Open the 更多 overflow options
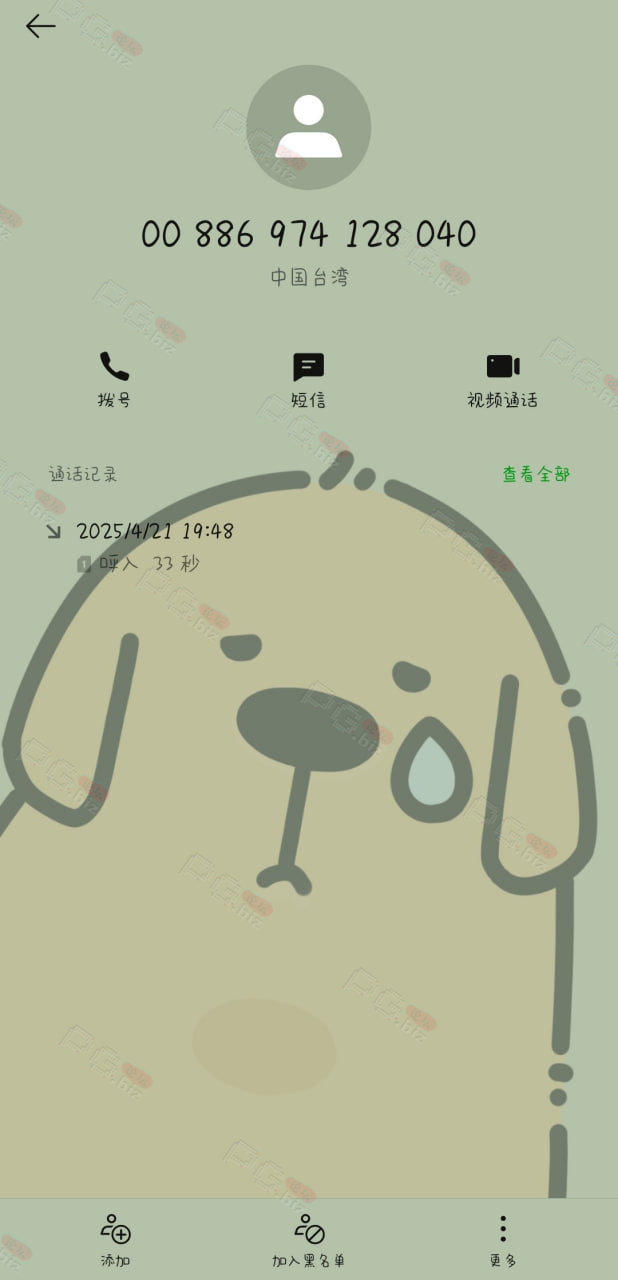This screenshot has width=618, height=1280. (x=503, y=1241)
